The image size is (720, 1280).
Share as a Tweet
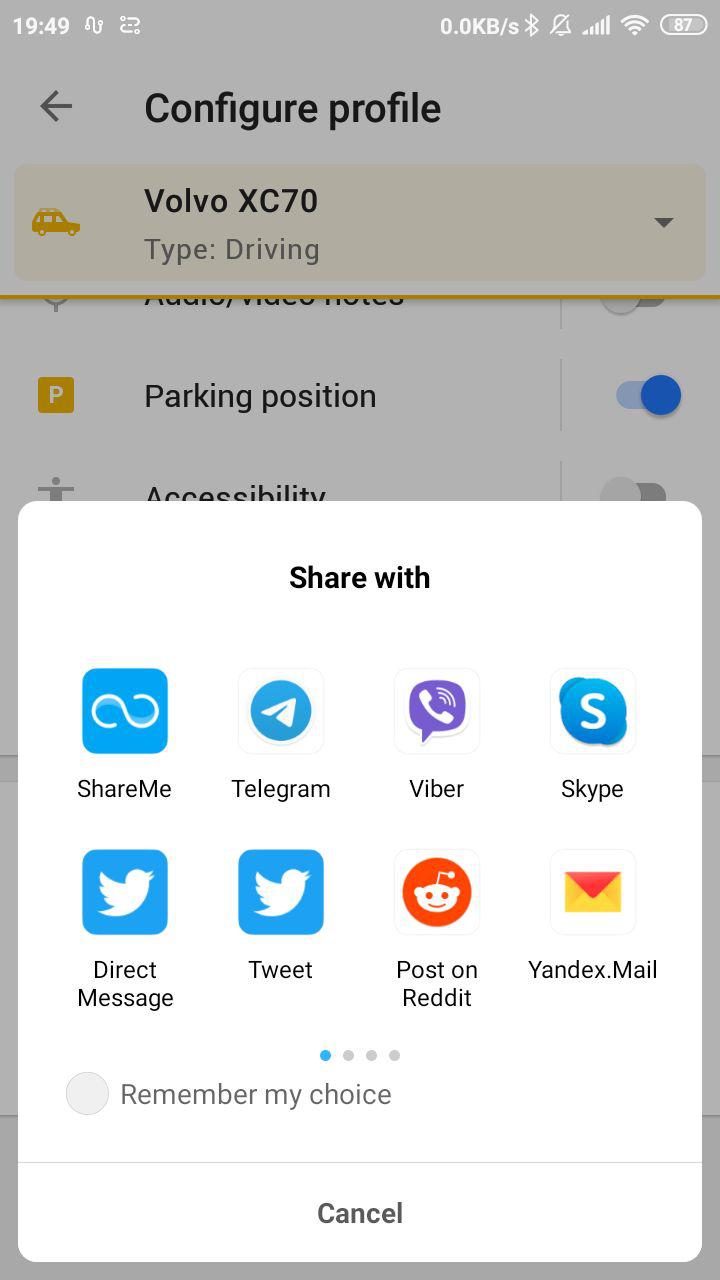click(x=281, y=892)
